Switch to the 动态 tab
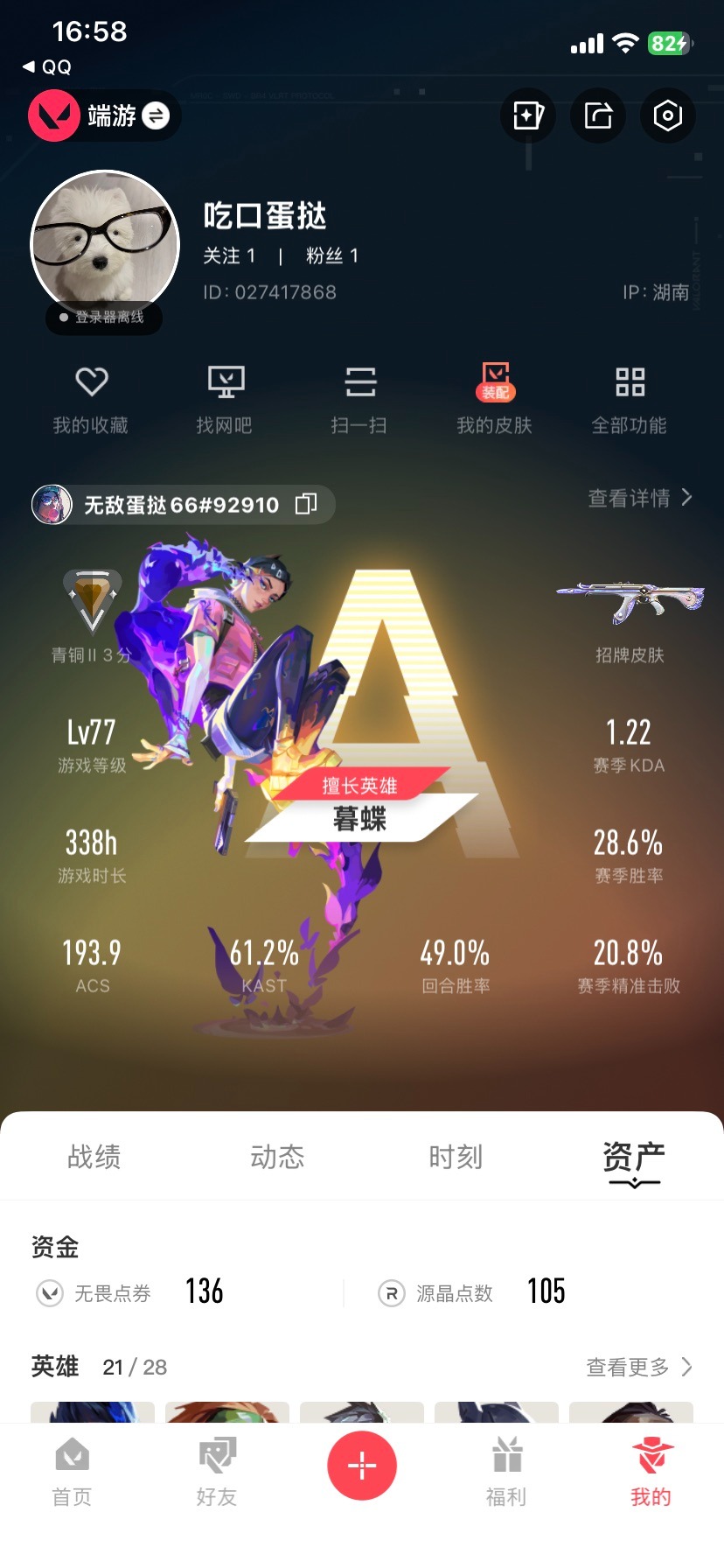724x1568 pixels. pyautogui.click(x=275, y=1157)
